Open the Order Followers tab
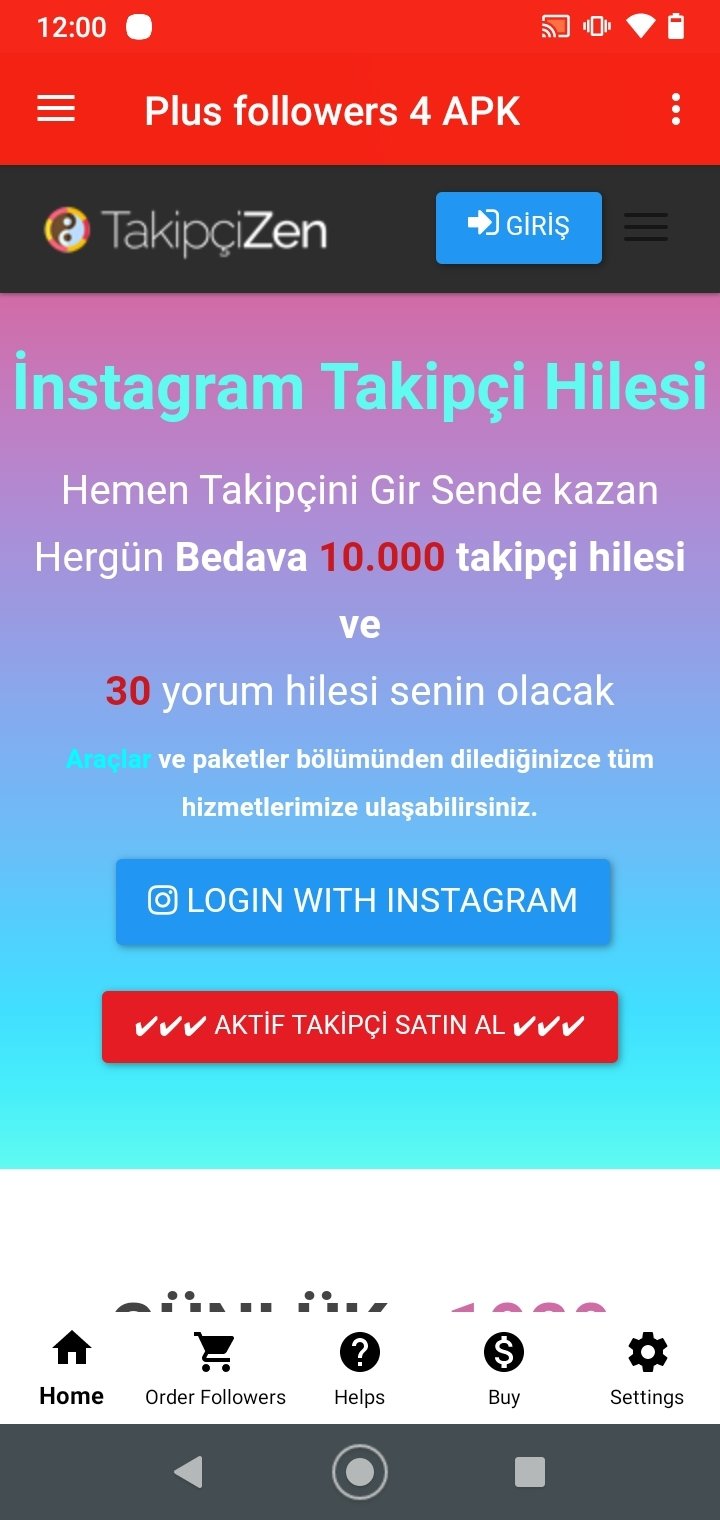This screenshot has height=1520, width=720. (216, 1369)
